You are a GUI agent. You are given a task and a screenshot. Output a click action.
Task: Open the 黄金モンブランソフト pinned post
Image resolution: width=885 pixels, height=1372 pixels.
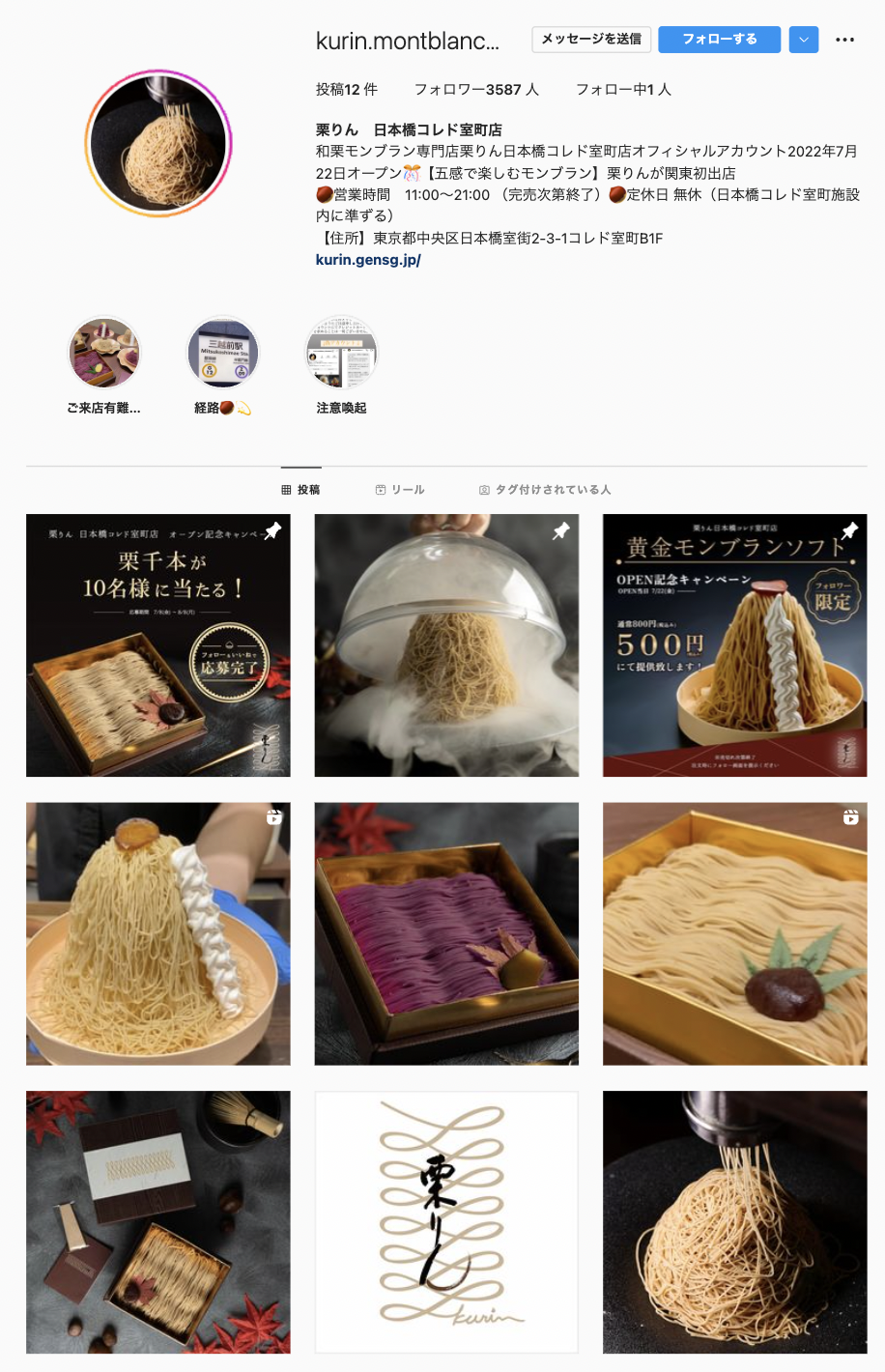pyautogui.click(x=734, y=645)
